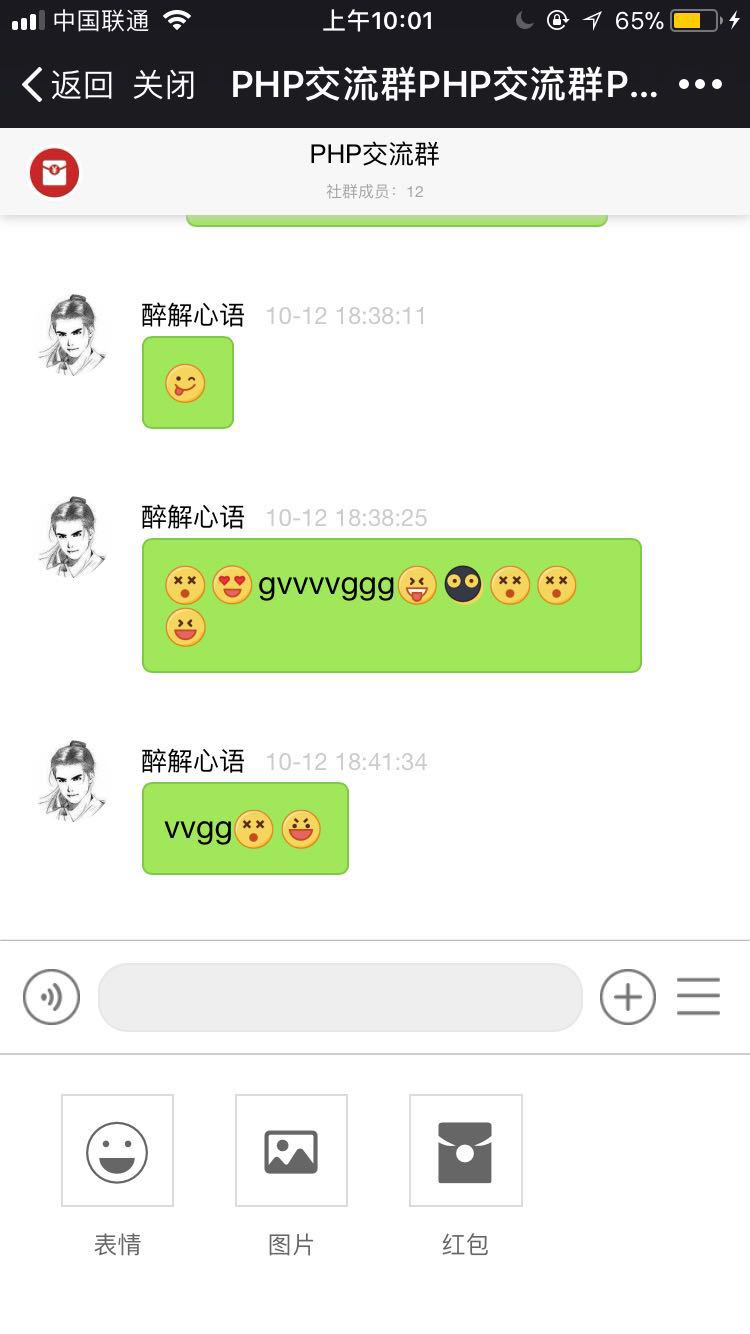The width and height of the screenshot is (750, 1334).
Task: Choose 图片 to send a picture
Action: pyautogui.click(x=291, y=1150)
